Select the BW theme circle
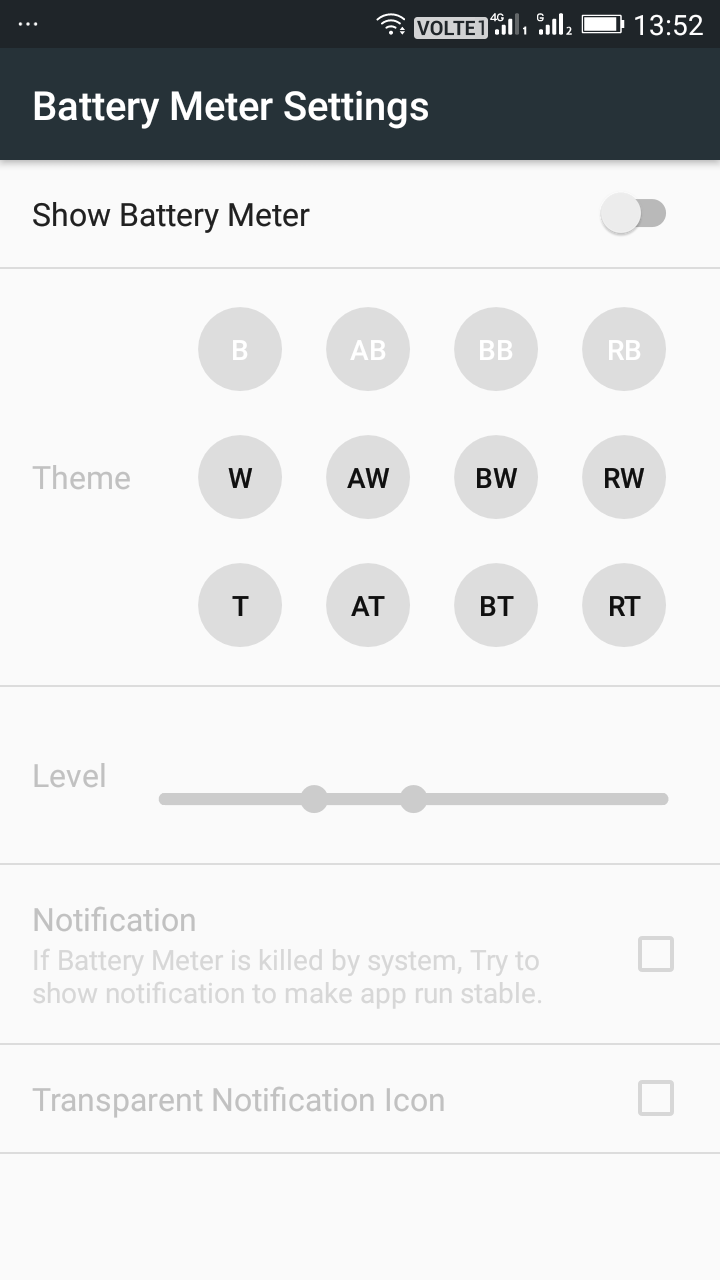Viewport: 720px width, 1280px height. [x=496, y=477]
